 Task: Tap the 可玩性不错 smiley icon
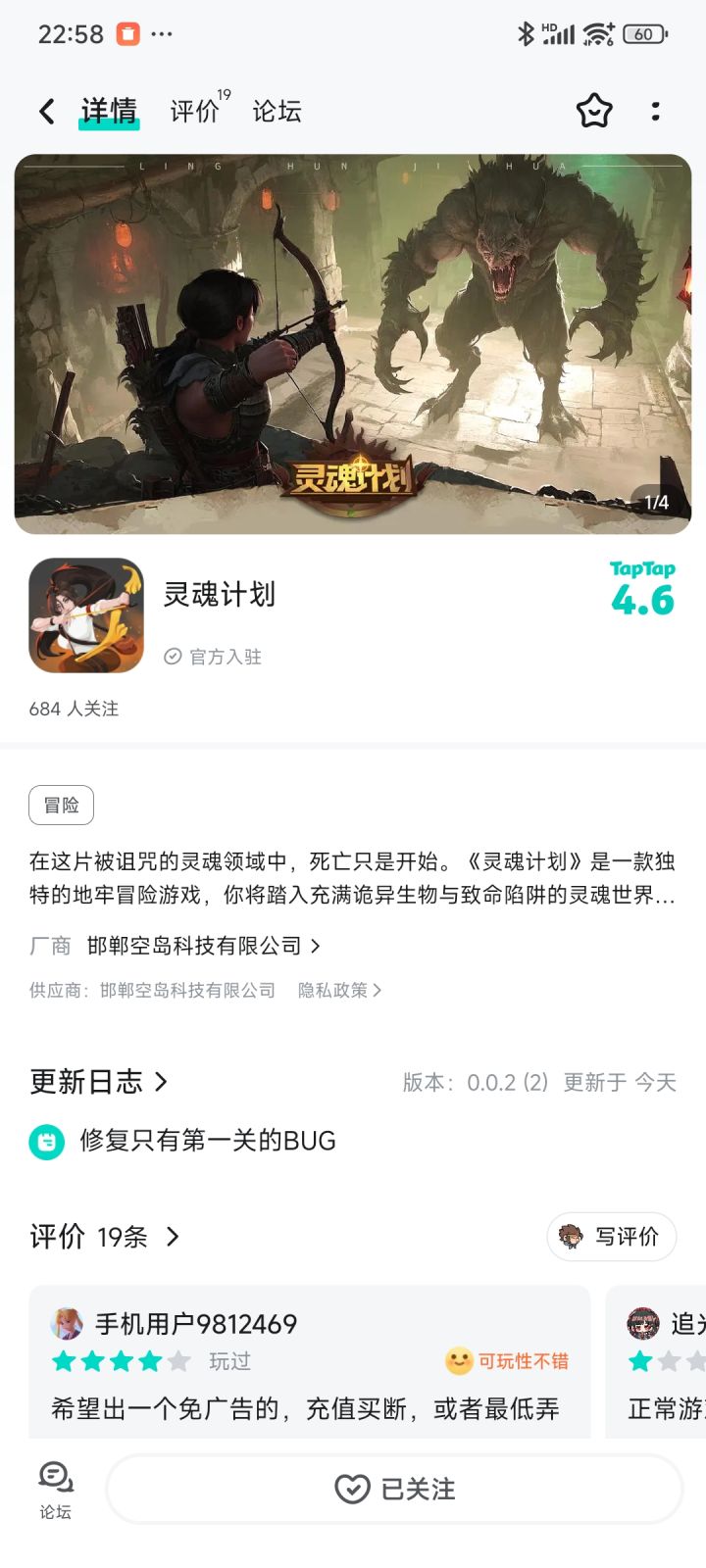(457, 1361)
